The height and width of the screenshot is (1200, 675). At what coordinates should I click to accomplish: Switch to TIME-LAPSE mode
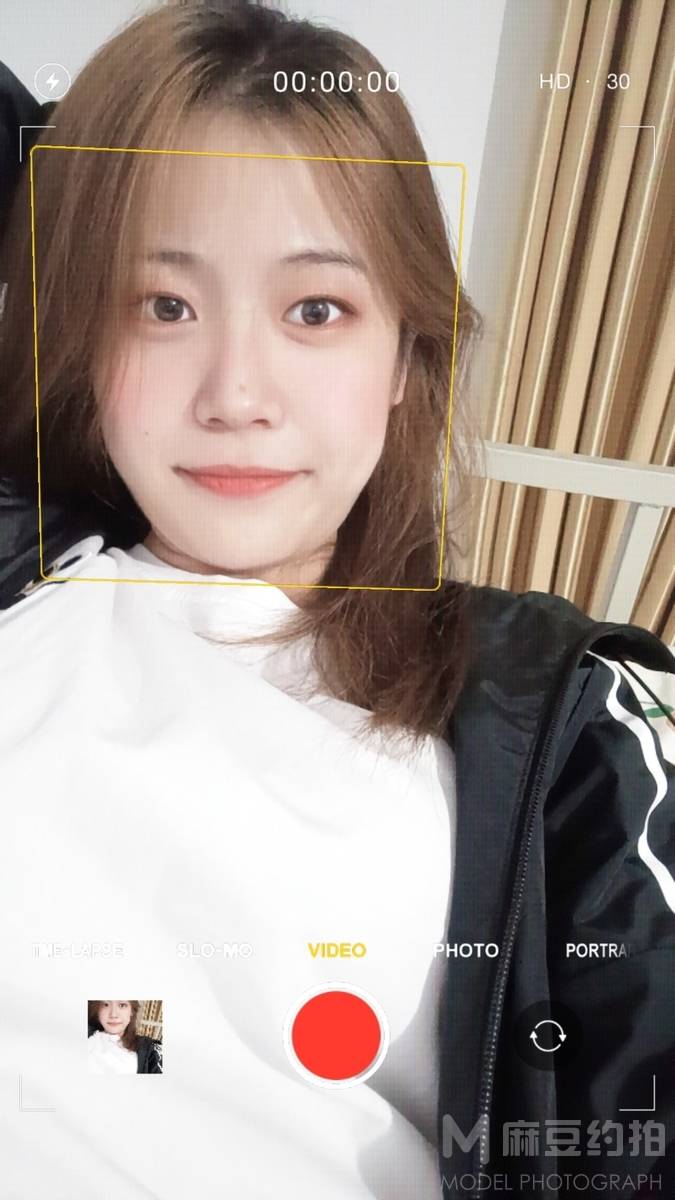pos(78,950)
